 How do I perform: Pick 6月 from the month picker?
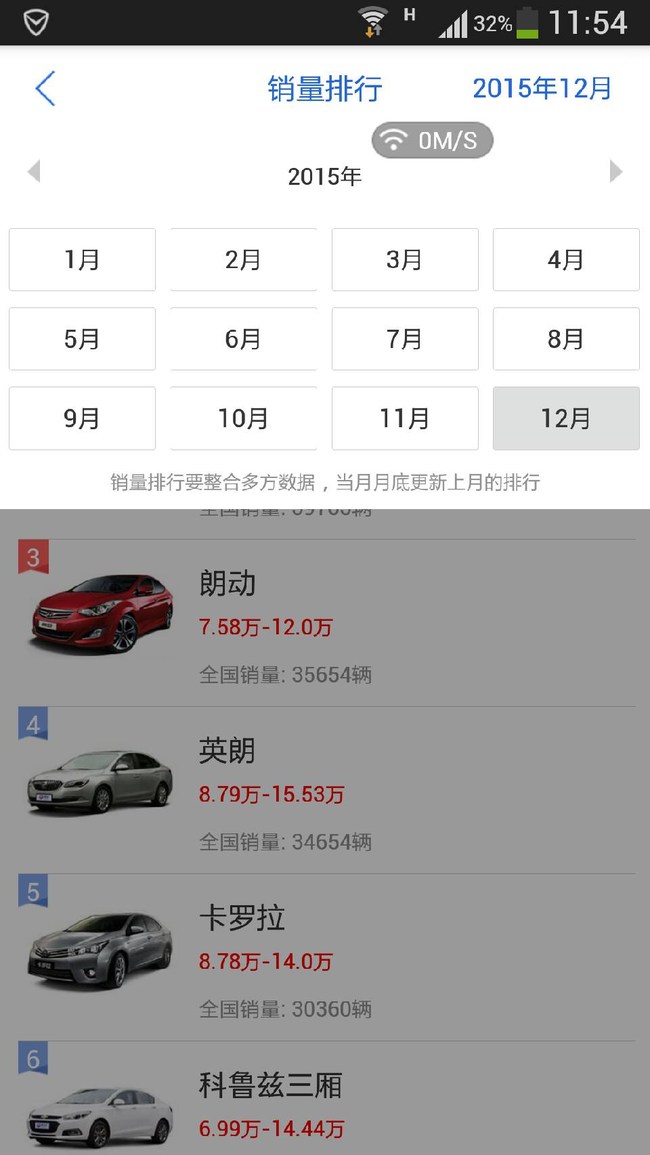point(243,339)
